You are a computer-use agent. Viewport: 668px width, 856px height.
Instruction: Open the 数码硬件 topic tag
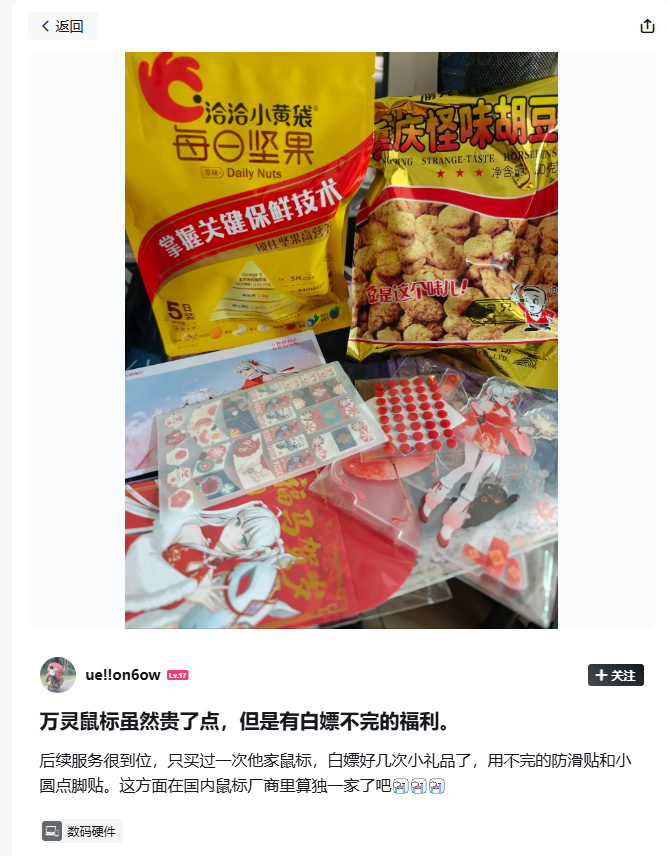click(81, 831)
